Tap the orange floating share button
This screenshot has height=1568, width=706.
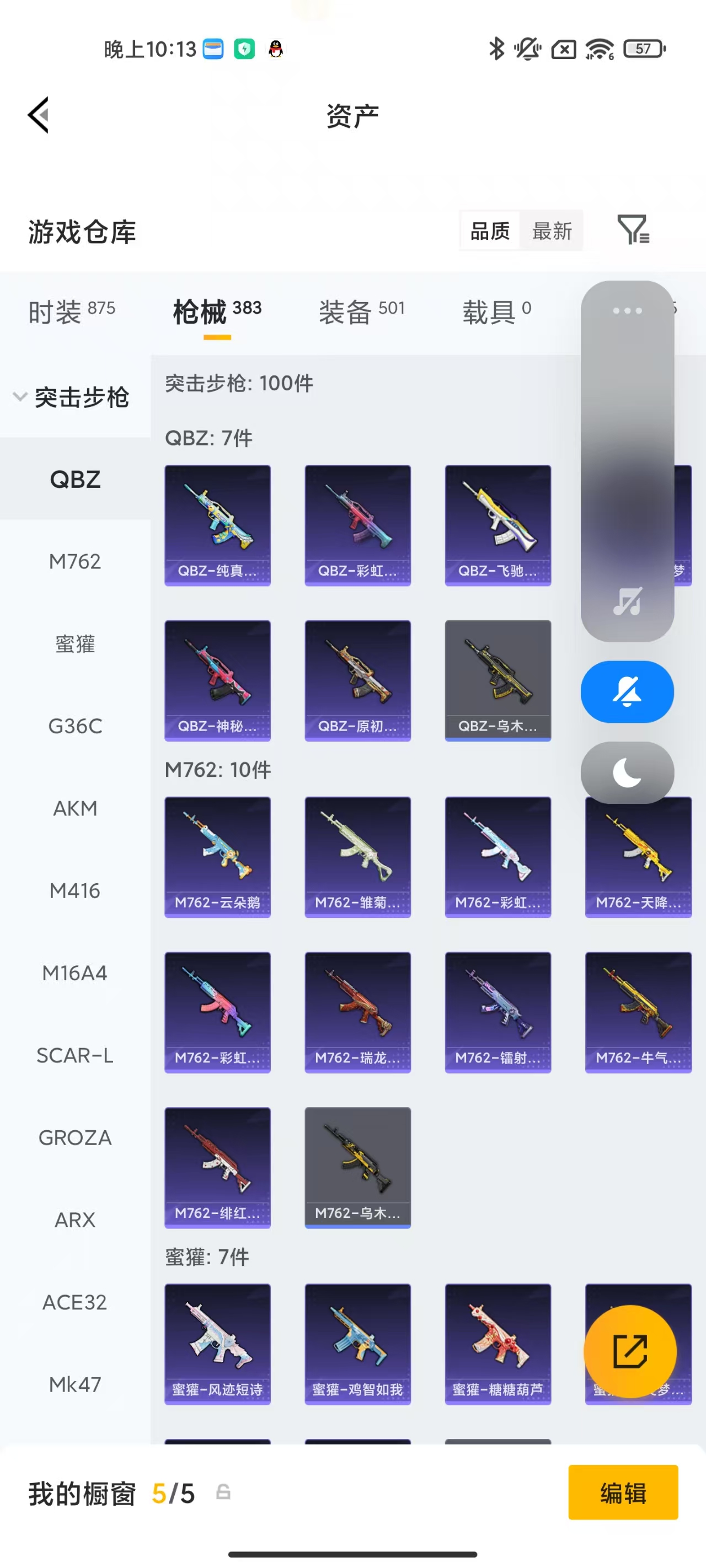(630, 1351)
